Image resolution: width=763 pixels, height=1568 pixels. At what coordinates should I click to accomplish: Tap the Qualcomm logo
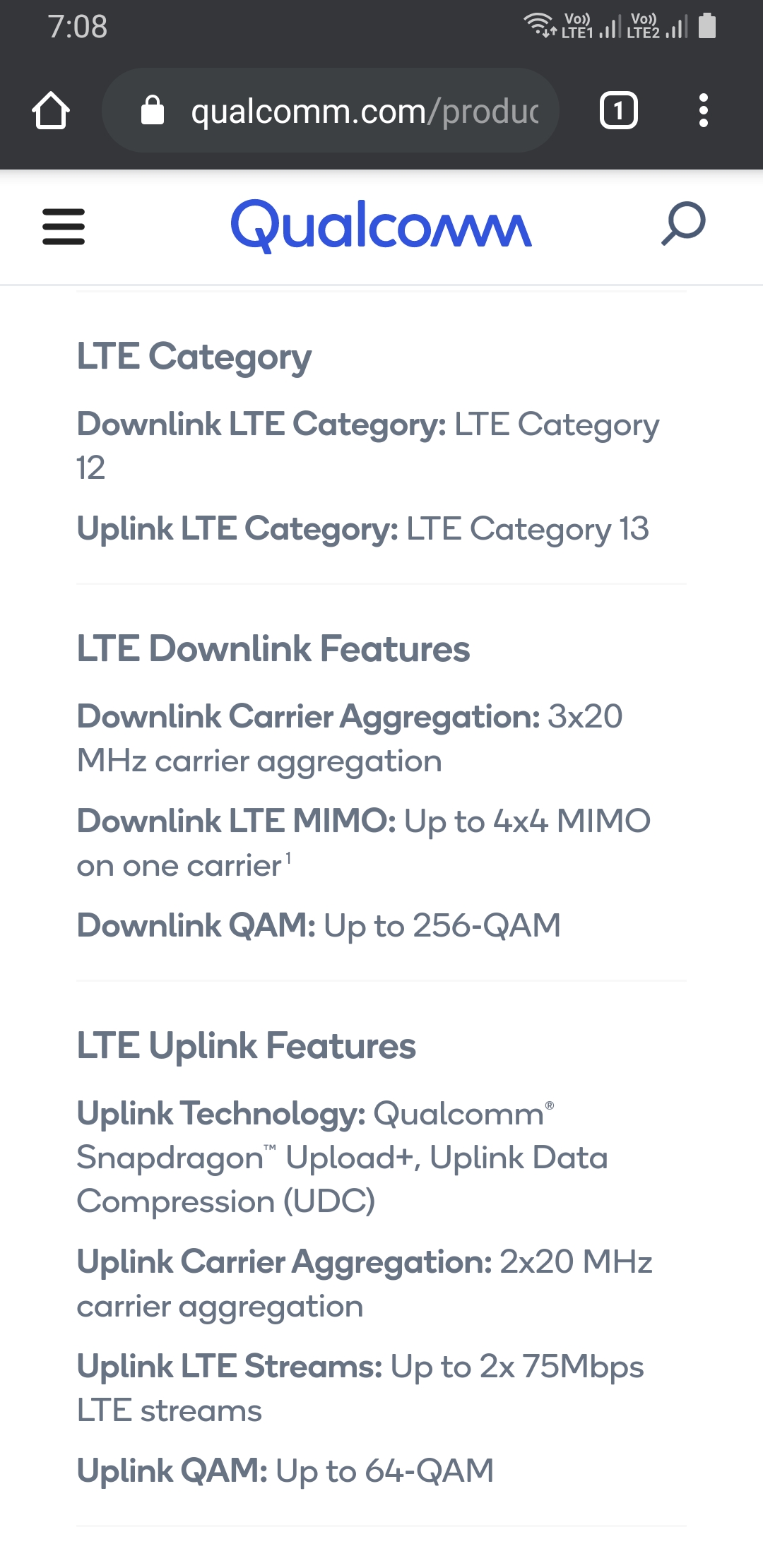(381, 226)
